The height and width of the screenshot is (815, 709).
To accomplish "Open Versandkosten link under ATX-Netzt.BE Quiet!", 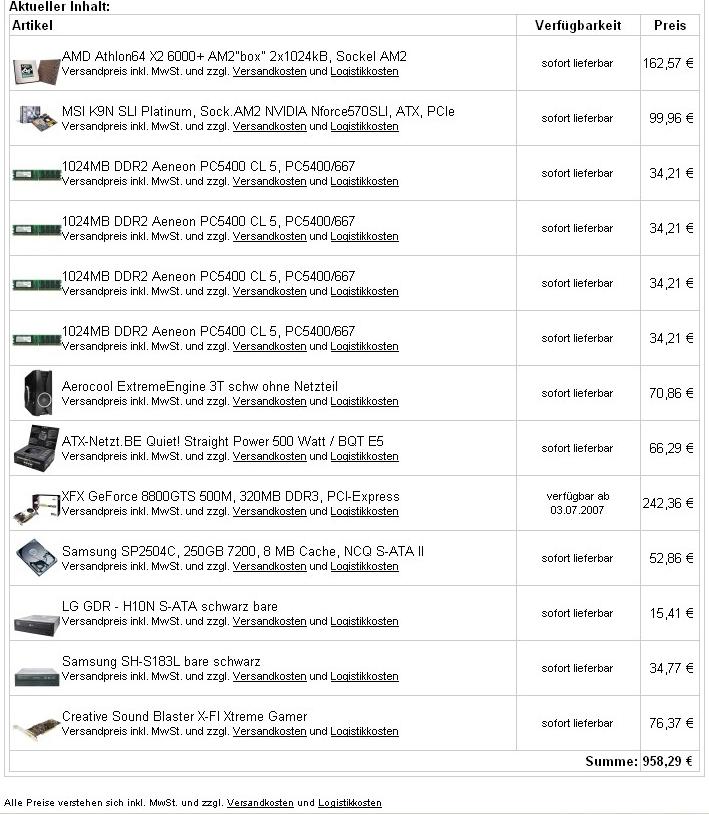I will (x=269, y=457).
